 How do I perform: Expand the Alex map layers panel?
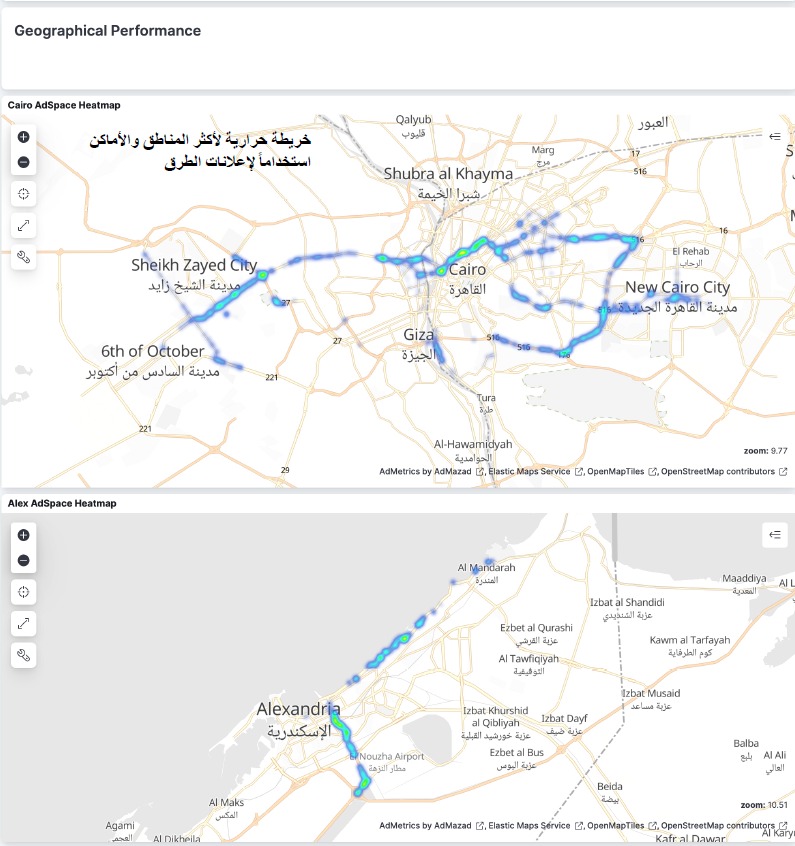point(775,535)
